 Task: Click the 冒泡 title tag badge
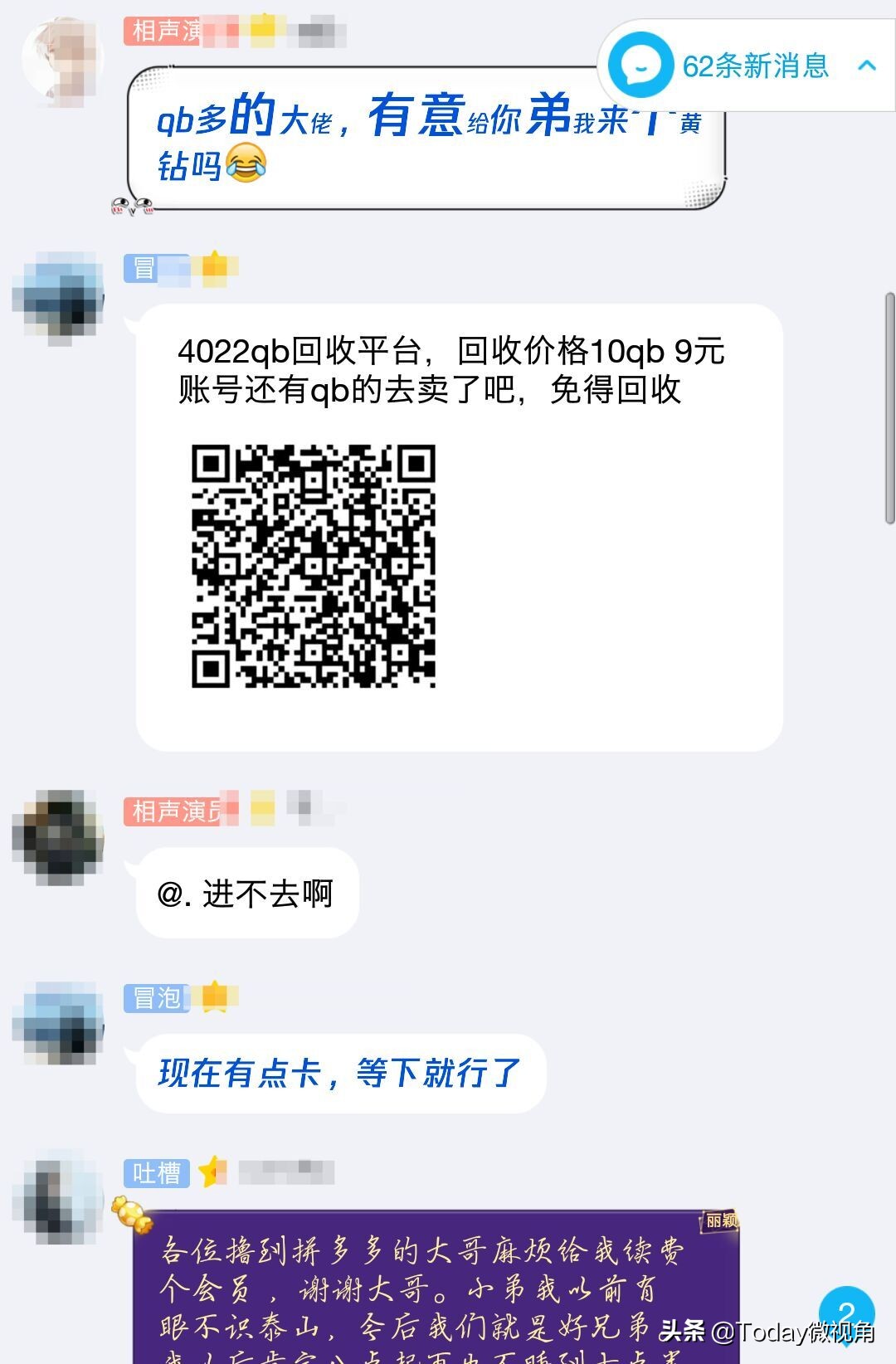point(158,1001)
